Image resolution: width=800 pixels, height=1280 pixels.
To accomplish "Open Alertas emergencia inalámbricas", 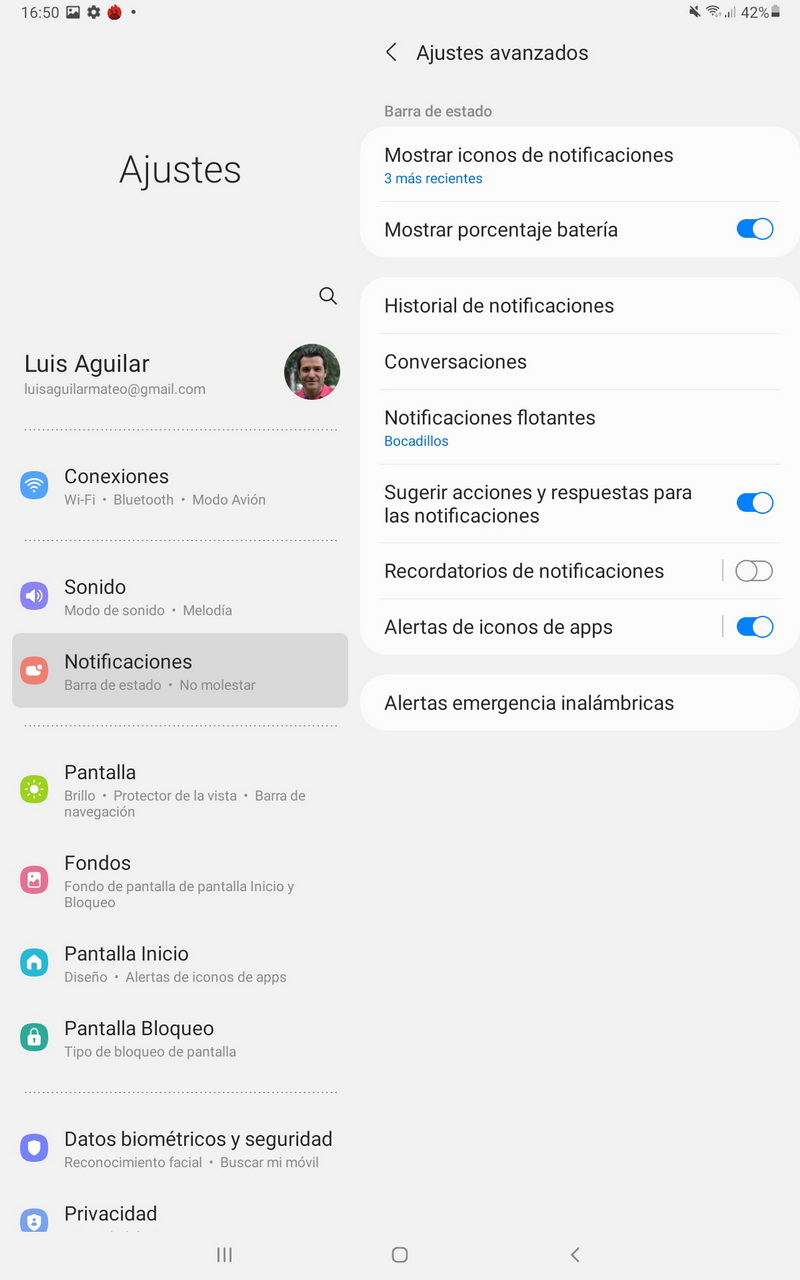I will [x=580, y=703].
